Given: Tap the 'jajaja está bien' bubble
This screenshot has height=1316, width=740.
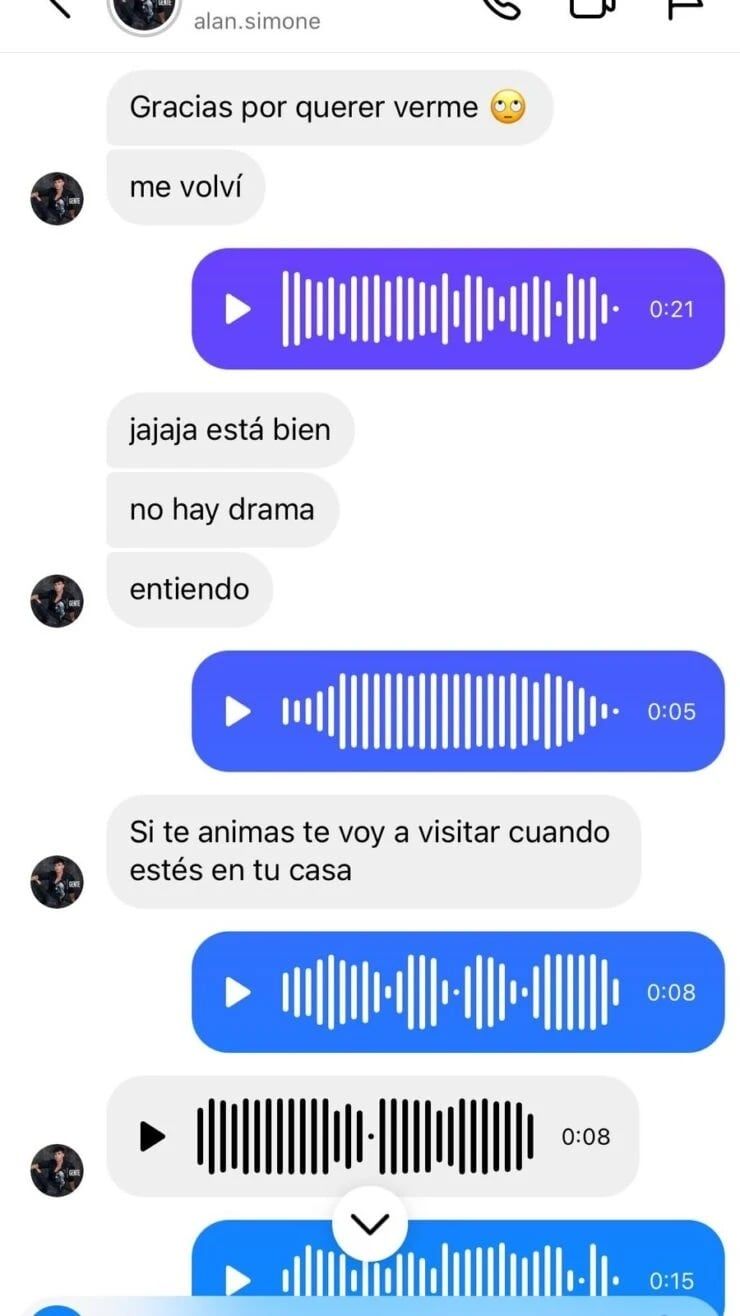Looking at the screenshot, I should tap(228, 429).
